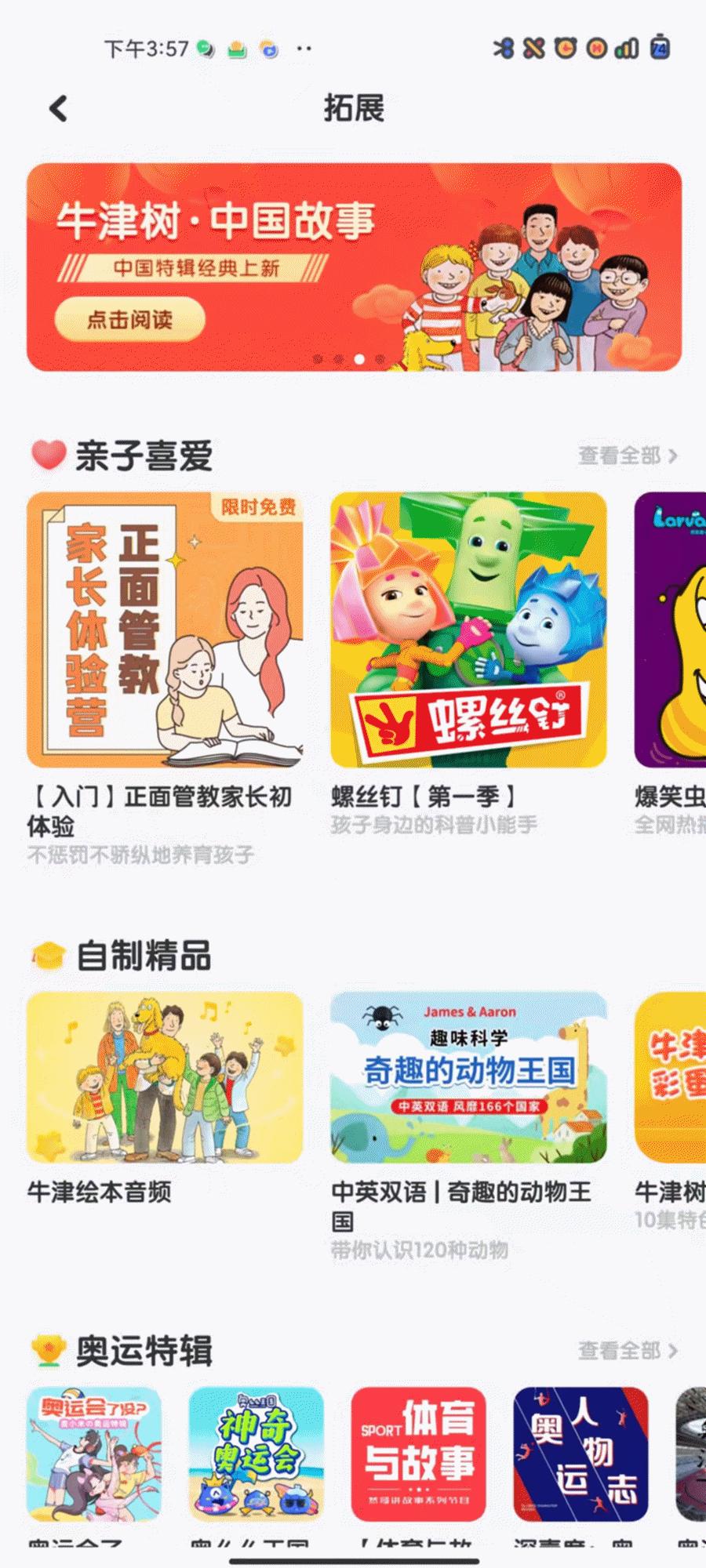
Task: Go back from the 拓展 page
Action: point(59,109)
